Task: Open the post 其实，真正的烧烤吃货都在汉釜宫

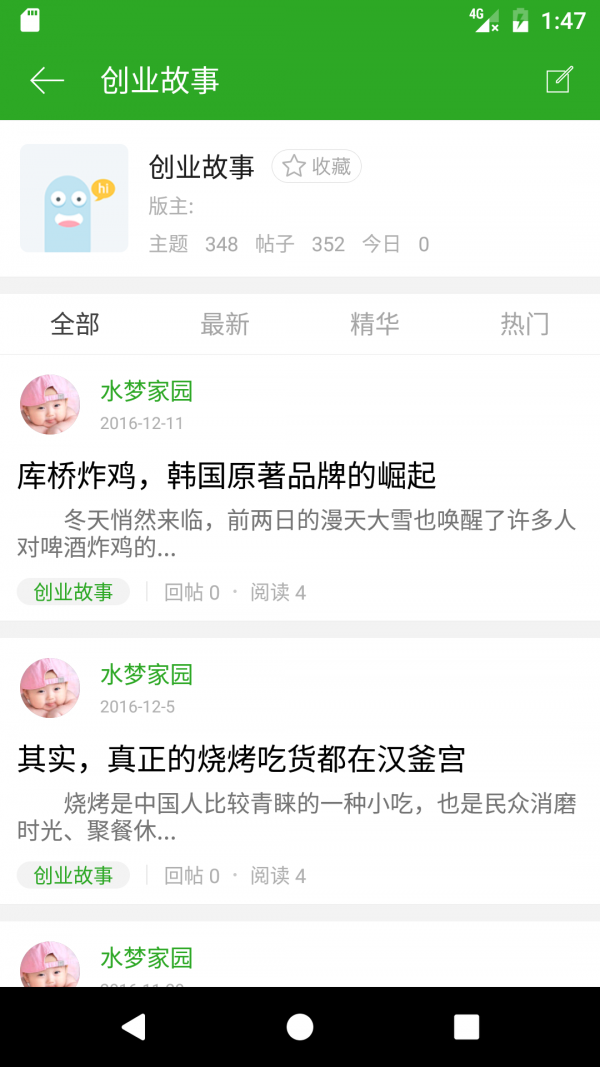Action: (x=241, y=760)
